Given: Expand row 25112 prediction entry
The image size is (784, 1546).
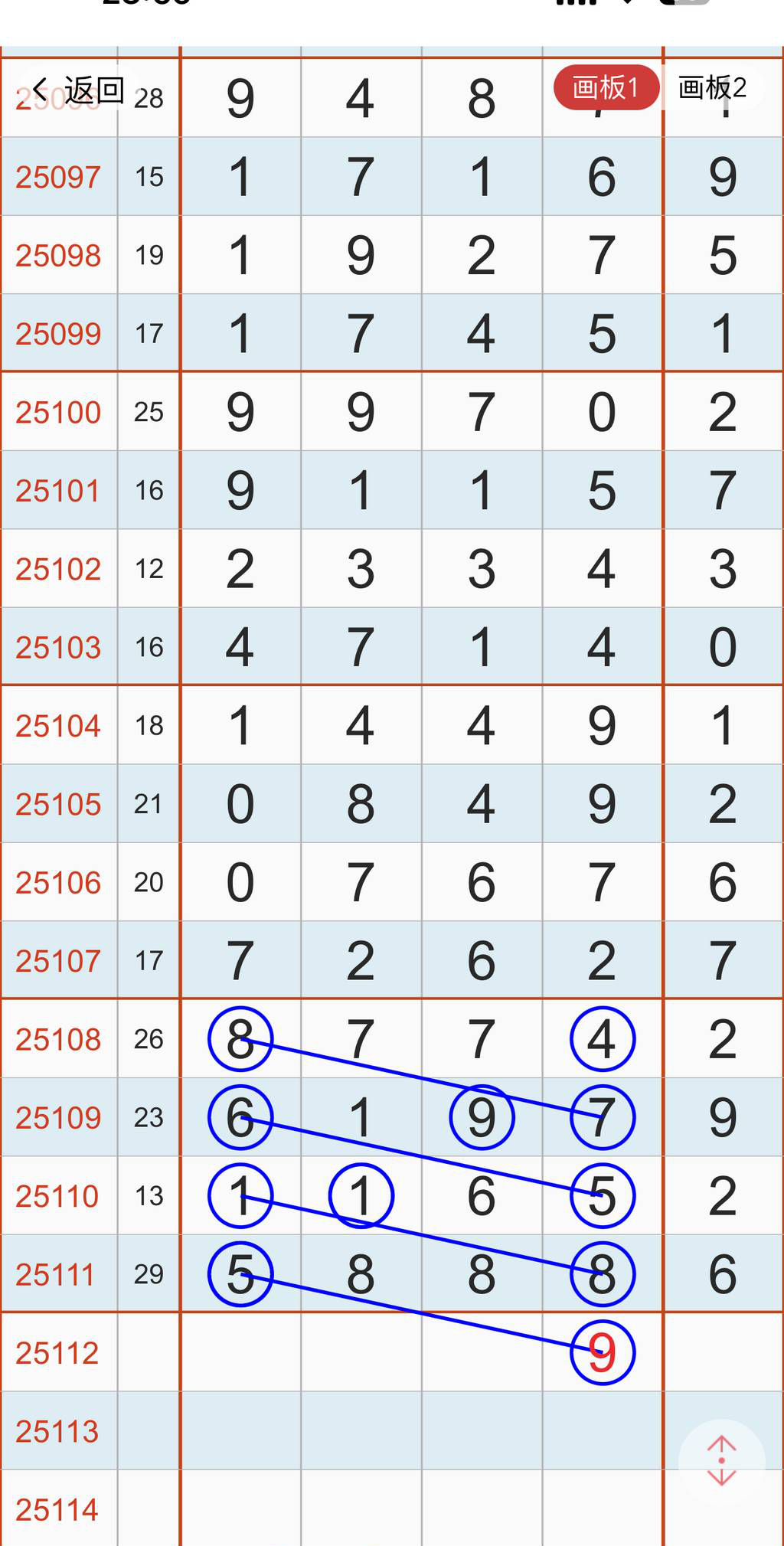Looking at the screenshot, I should [59, 1352].
